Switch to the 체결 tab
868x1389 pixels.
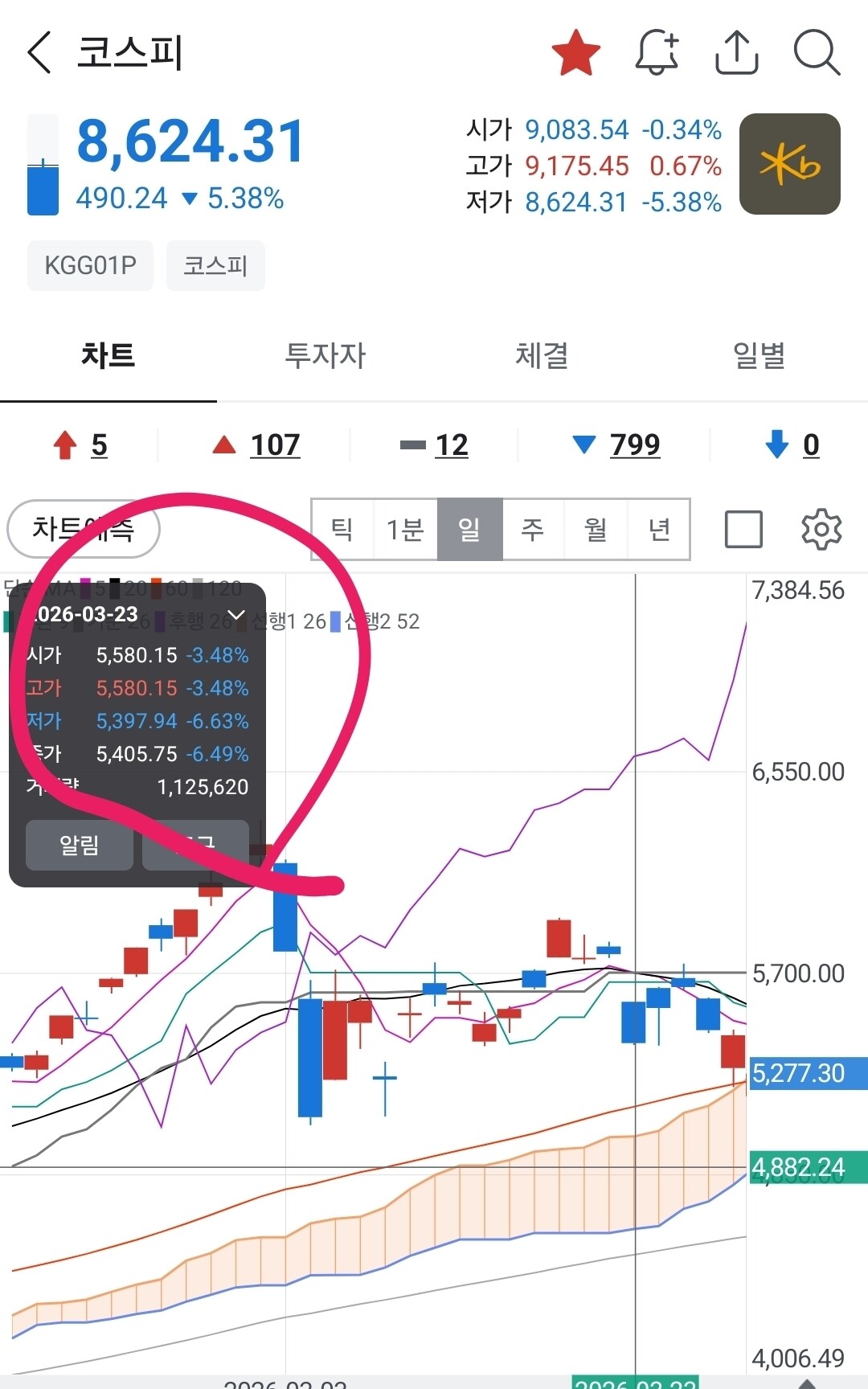(x=542, y=355)
